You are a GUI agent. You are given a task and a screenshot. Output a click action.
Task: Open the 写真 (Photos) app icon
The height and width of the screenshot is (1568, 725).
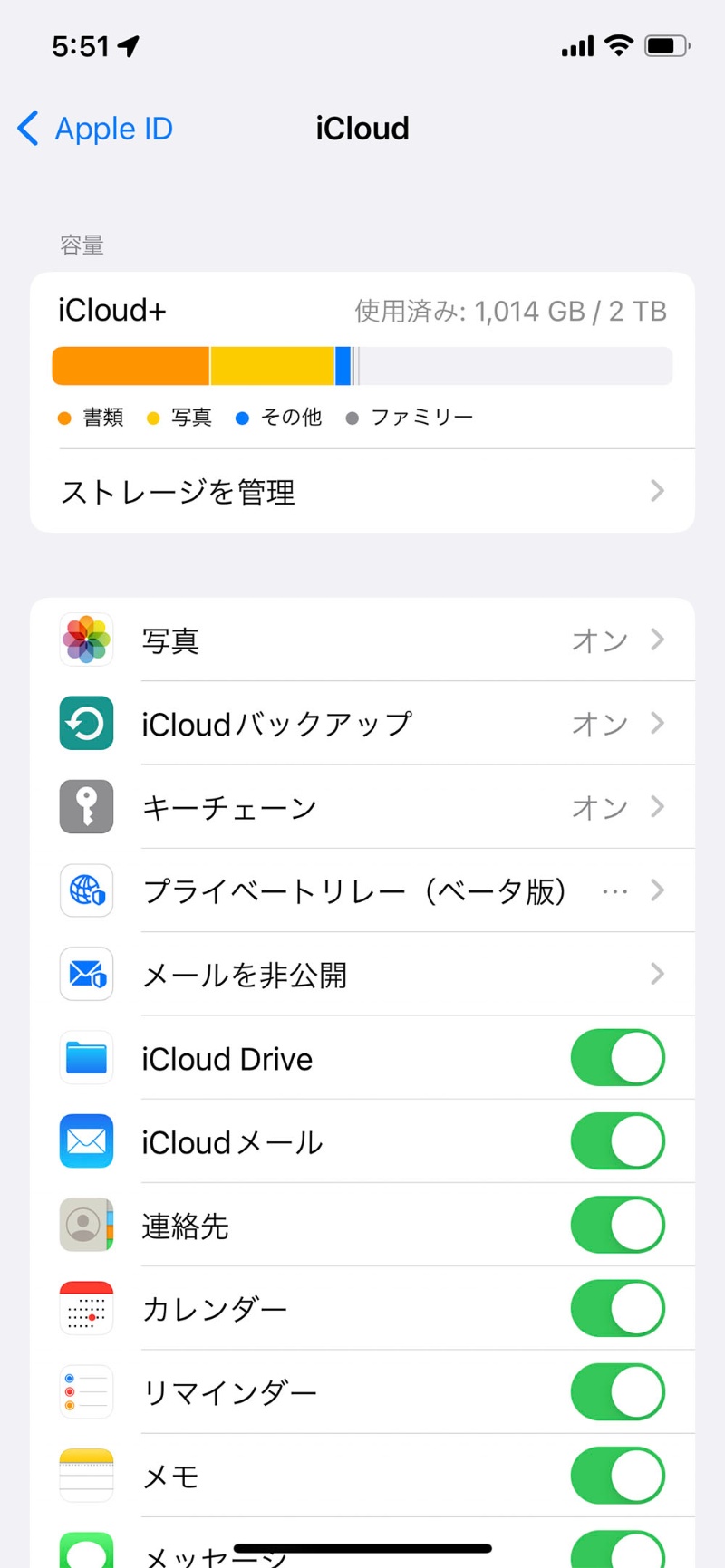86,640
